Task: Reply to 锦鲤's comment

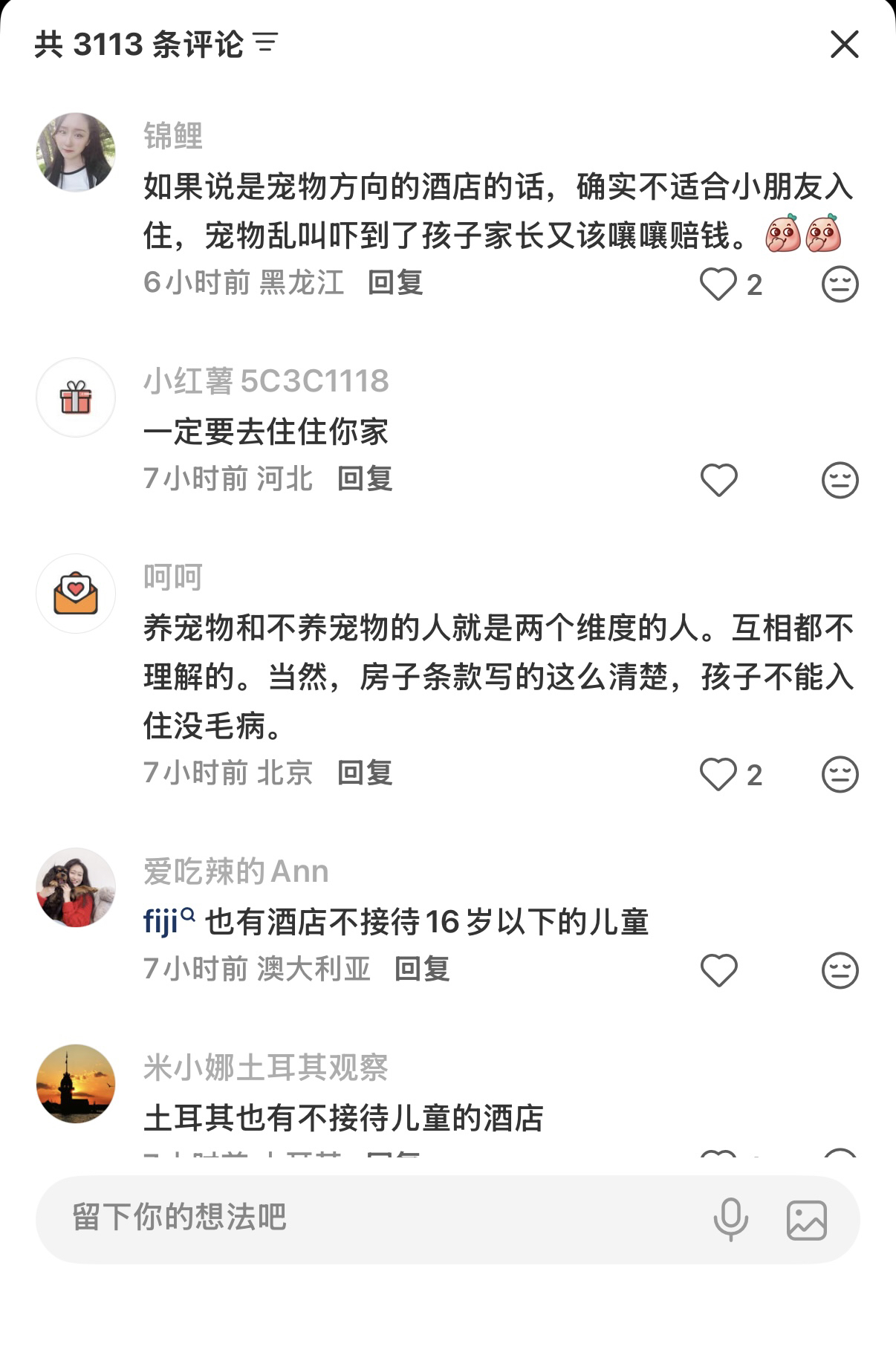Action: [x=395, y=283]
